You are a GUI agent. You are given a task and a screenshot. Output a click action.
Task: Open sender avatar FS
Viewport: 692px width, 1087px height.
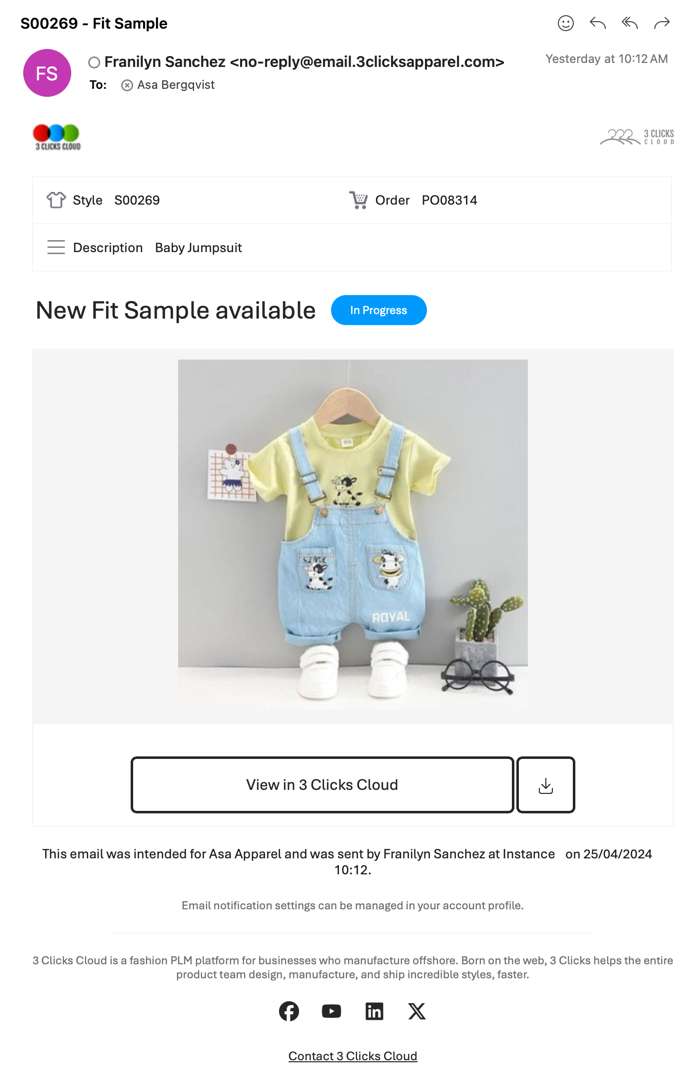(47, 73)
